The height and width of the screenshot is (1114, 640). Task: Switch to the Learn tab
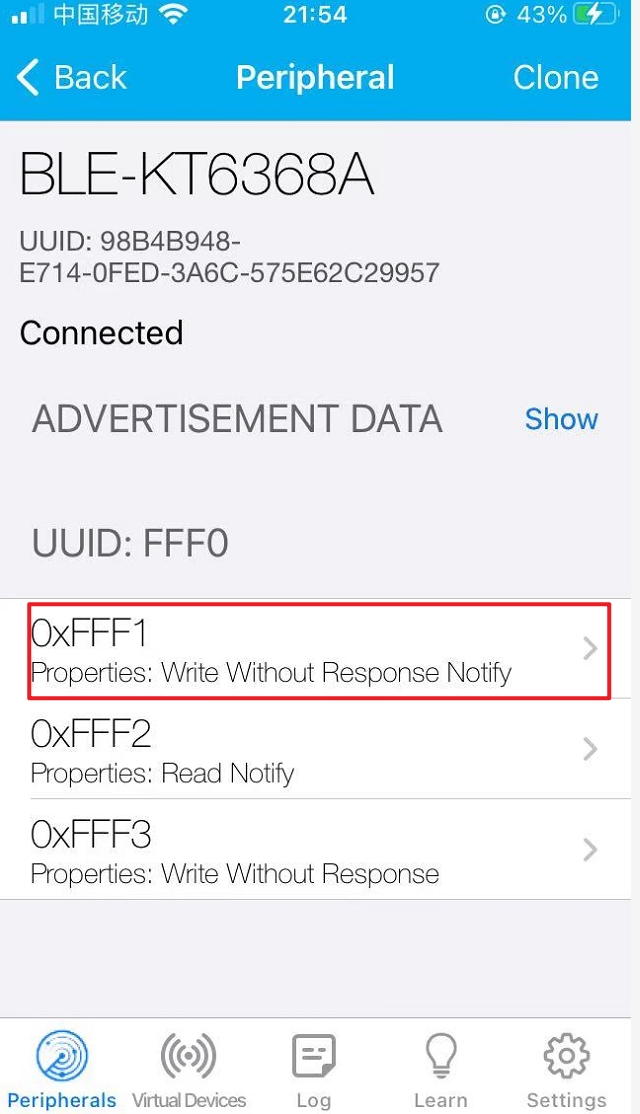pyautogui.click(x=440, y=1070)
